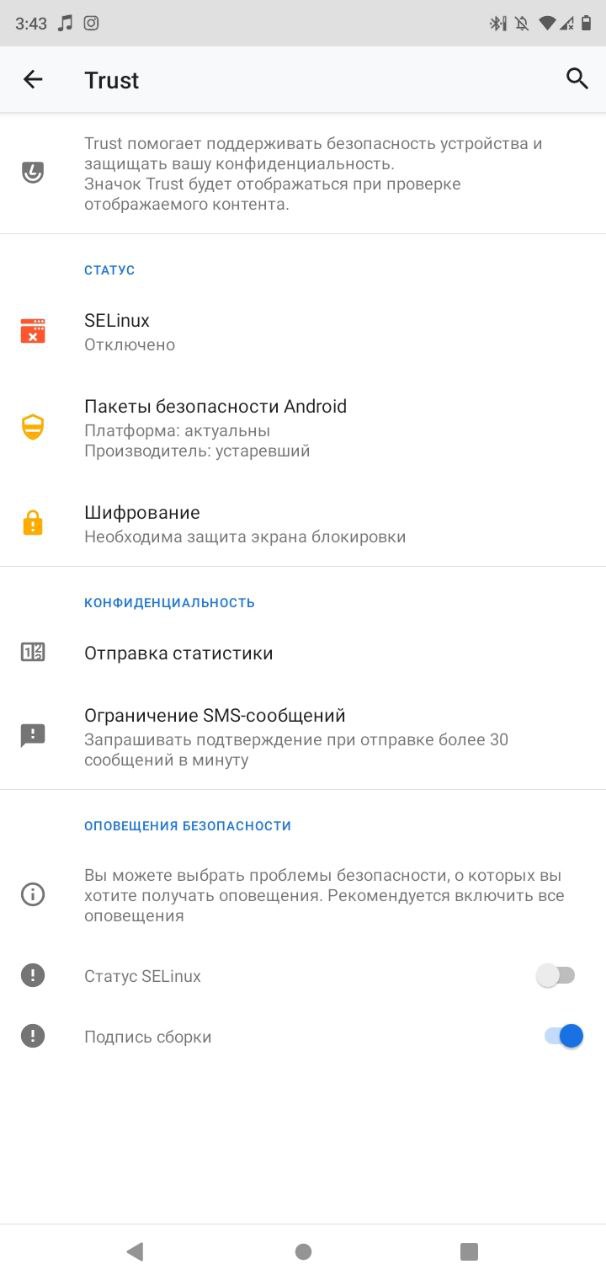Open the settings search icon
The height and width of the screenshot is (1280, 606).
tap(577, 79)
